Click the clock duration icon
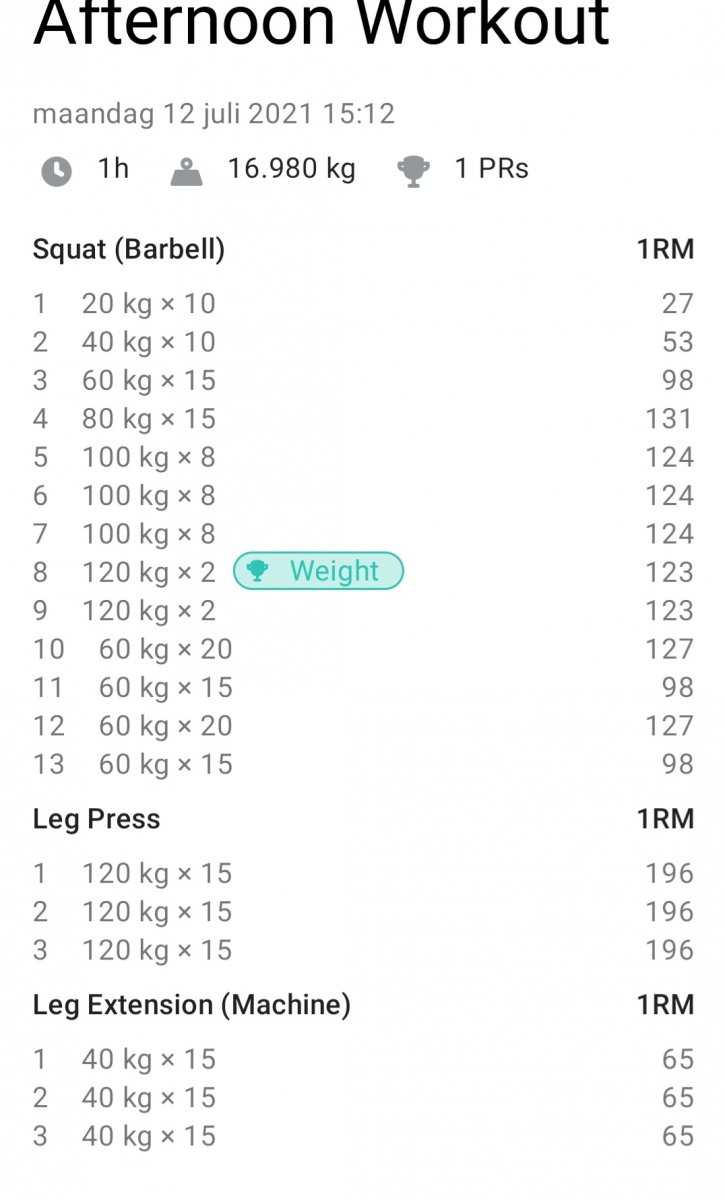 57,169
